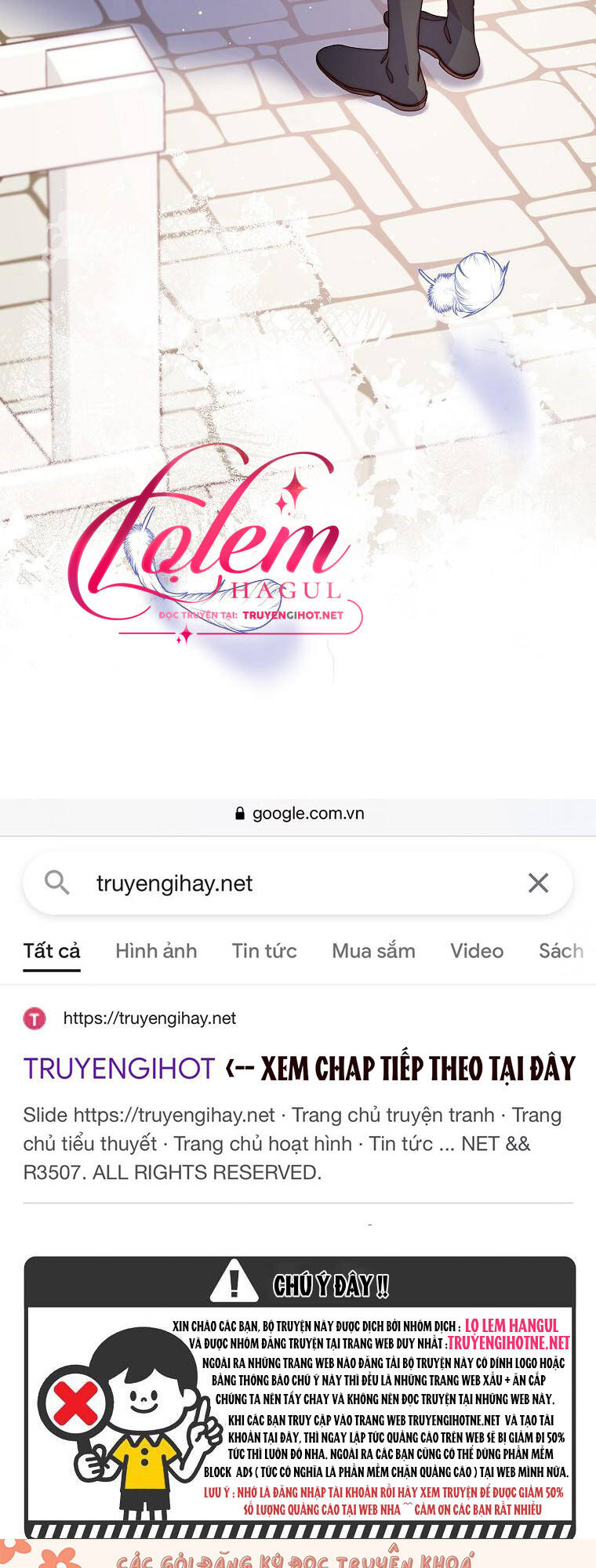Keep the Tất cả tab selected
Viewport: 596px width, 1568px height.
point(51,951)
